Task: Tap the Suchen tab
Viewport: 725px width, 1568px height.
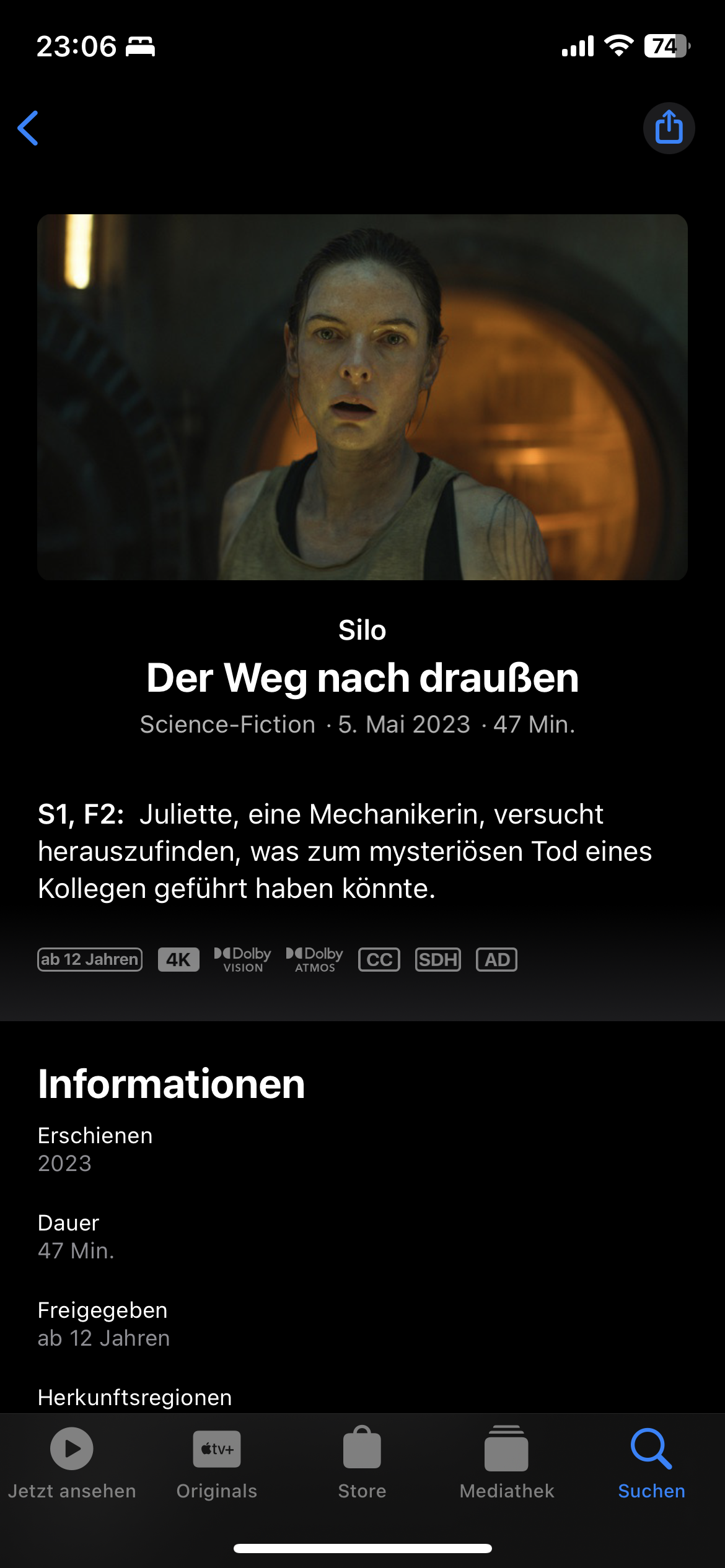Action: [651, 1463]
